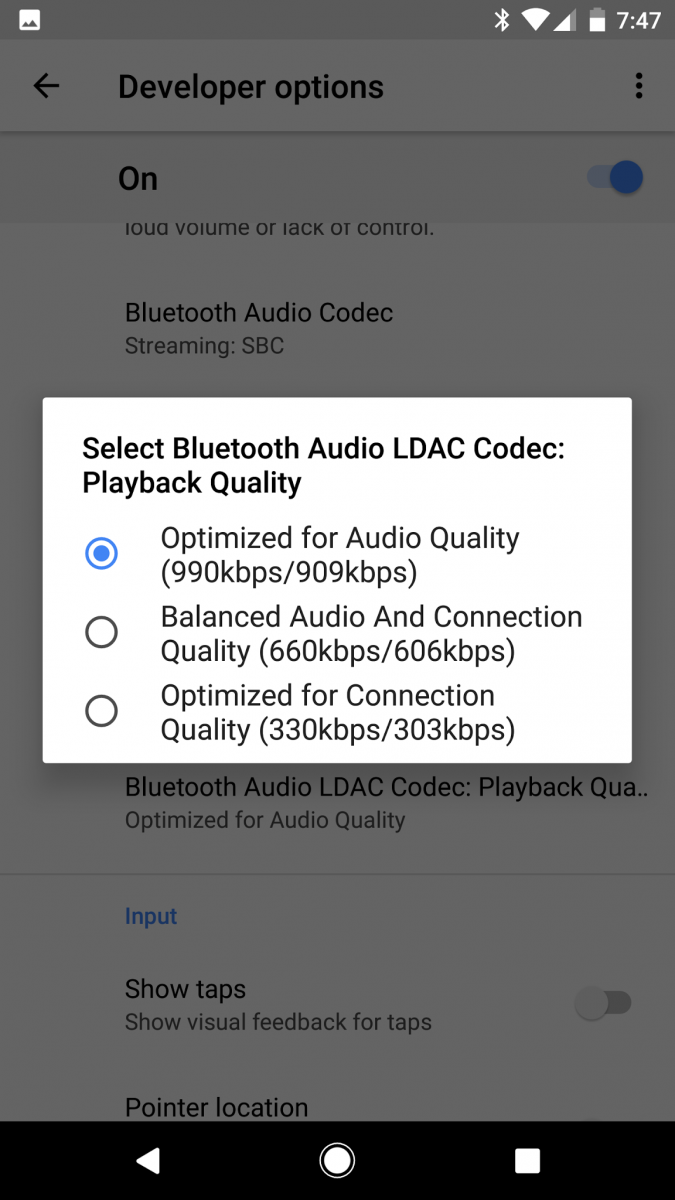Open recent apps overview
Screen dimensions: 675x1200
pyautogui.click(x=527, y=1160)
